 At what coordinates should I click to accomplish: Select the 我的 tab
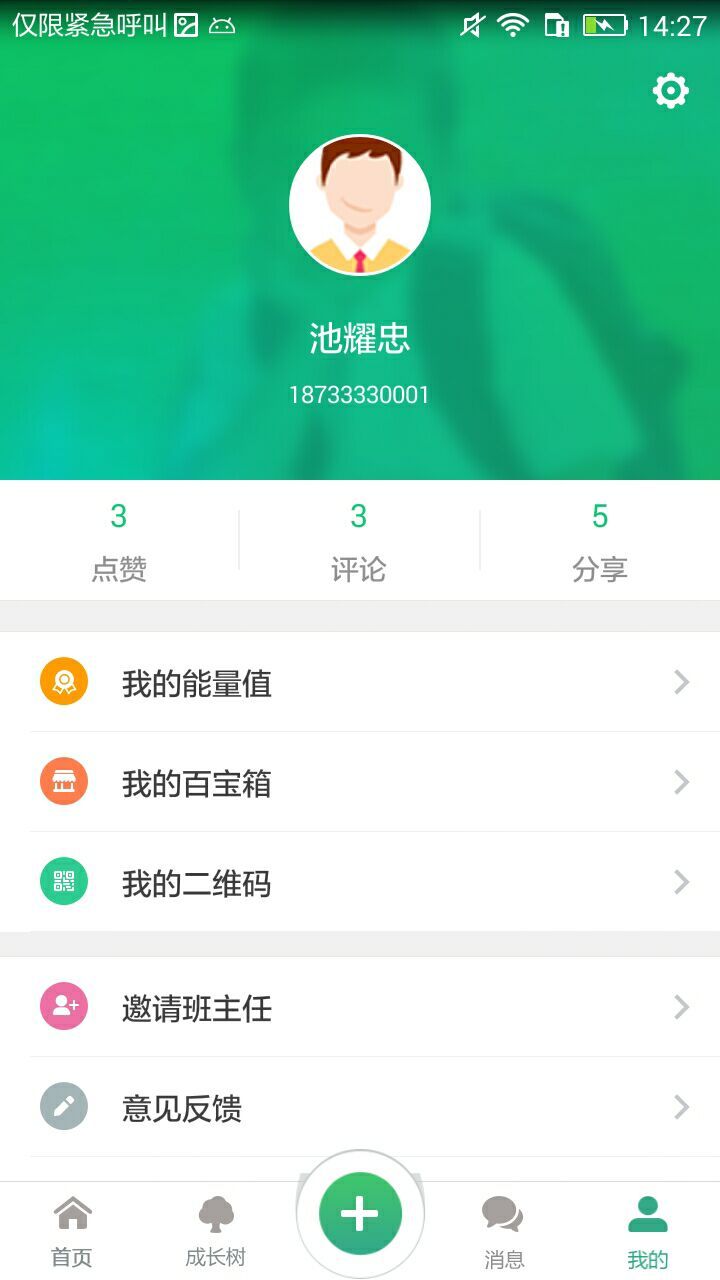pyautogui.click(x=647, y=1232)
